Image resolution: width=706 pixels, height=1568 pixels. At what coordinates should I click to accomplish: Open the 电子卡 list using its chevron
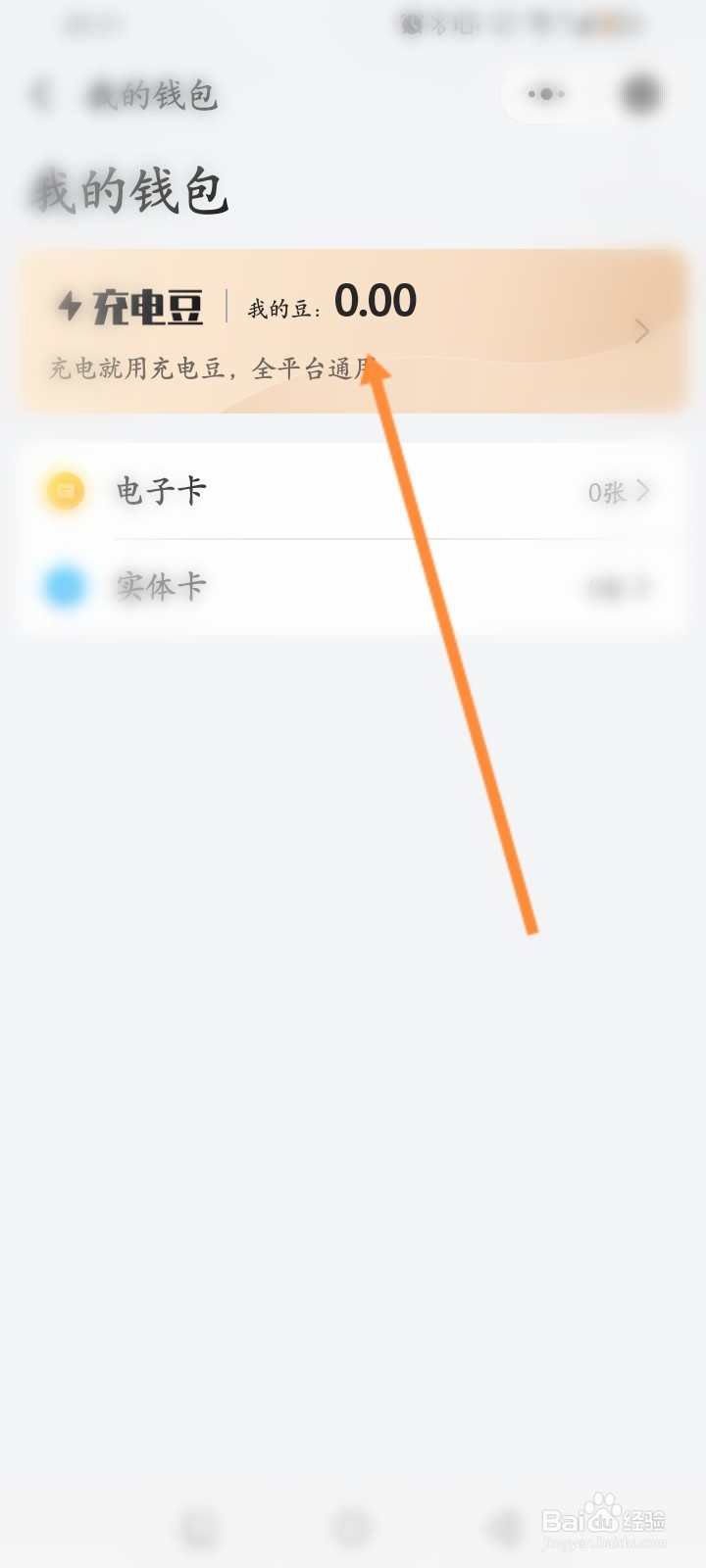[641, 491]
